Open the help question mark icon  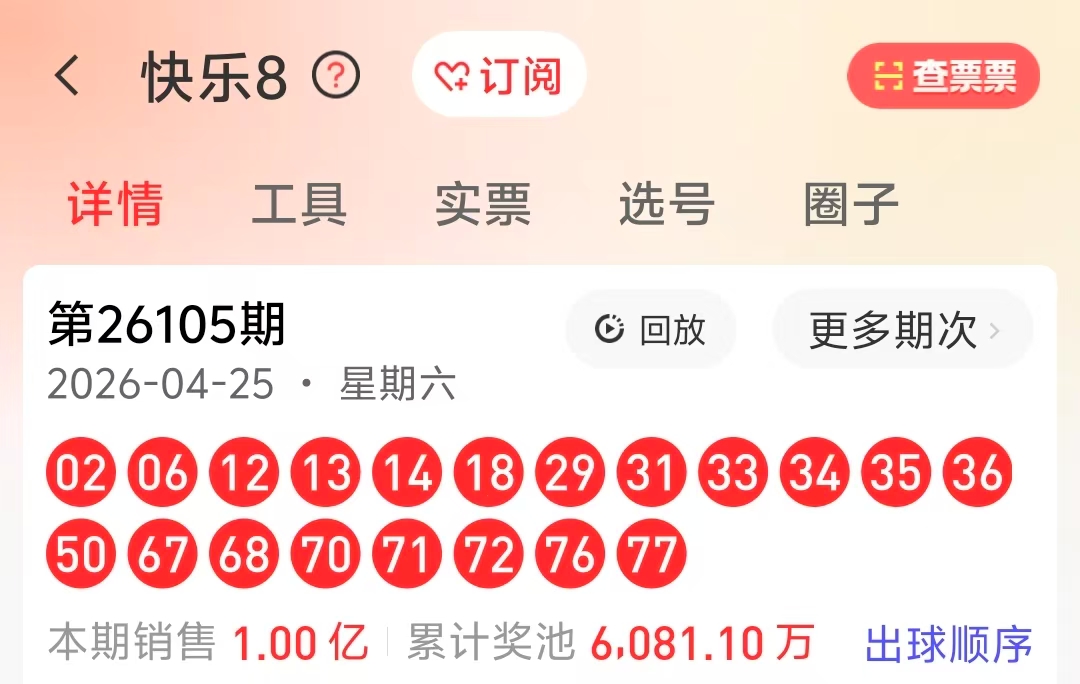(x=335, y=76)
